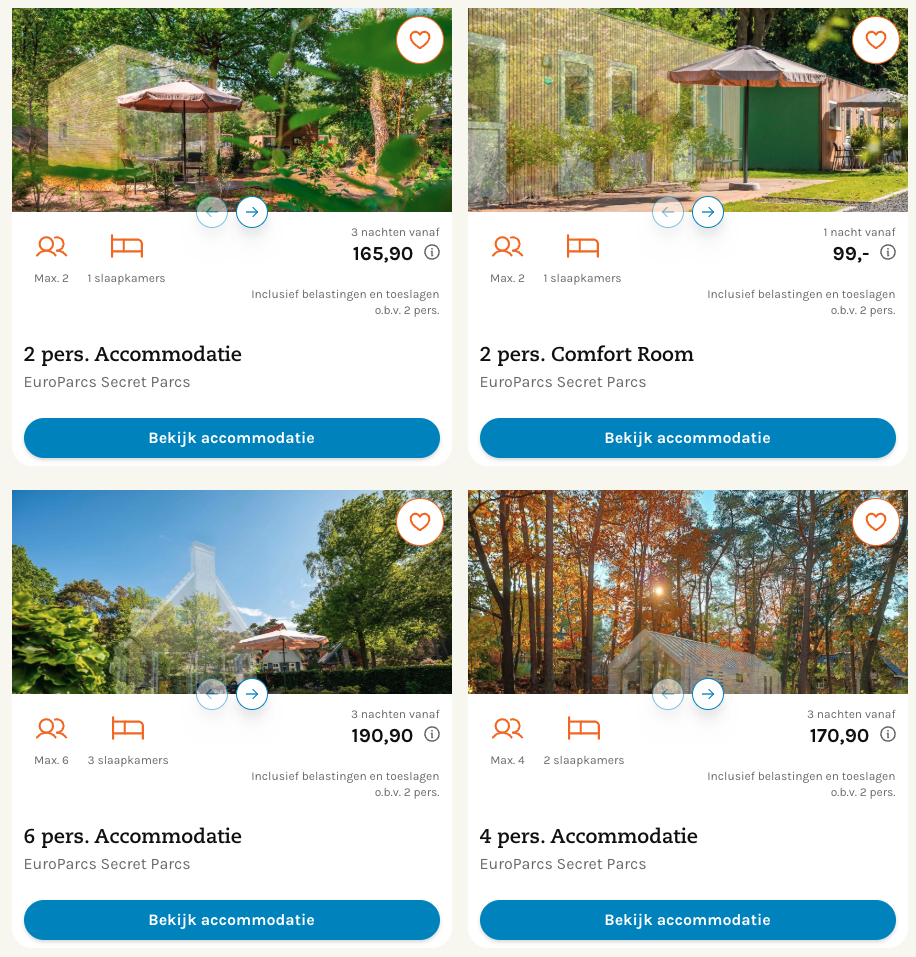
Task: Favorite the 2 pers. Accommodatie listing
Action: pos(420,40)
